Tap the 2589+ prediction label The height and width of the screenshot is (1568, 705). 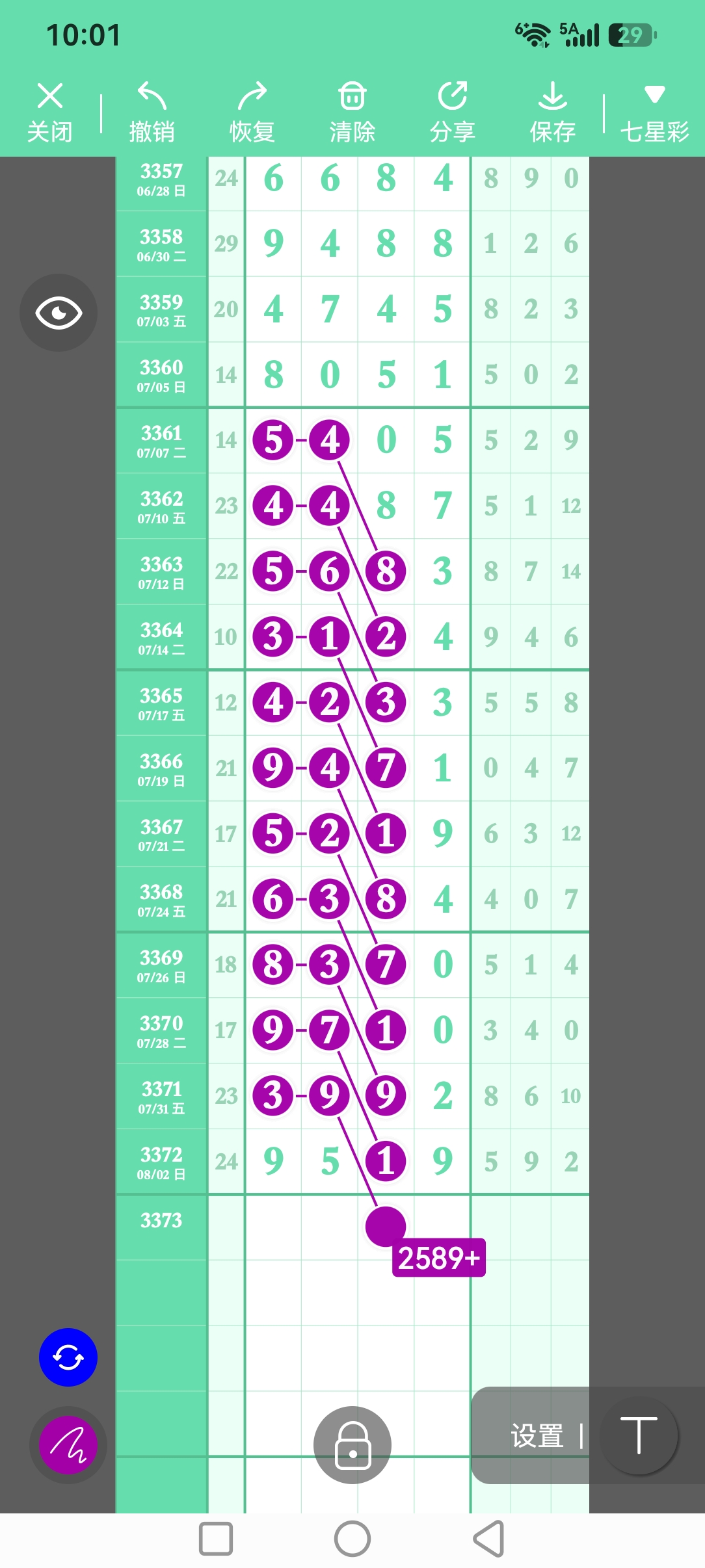click(439, 1258)
